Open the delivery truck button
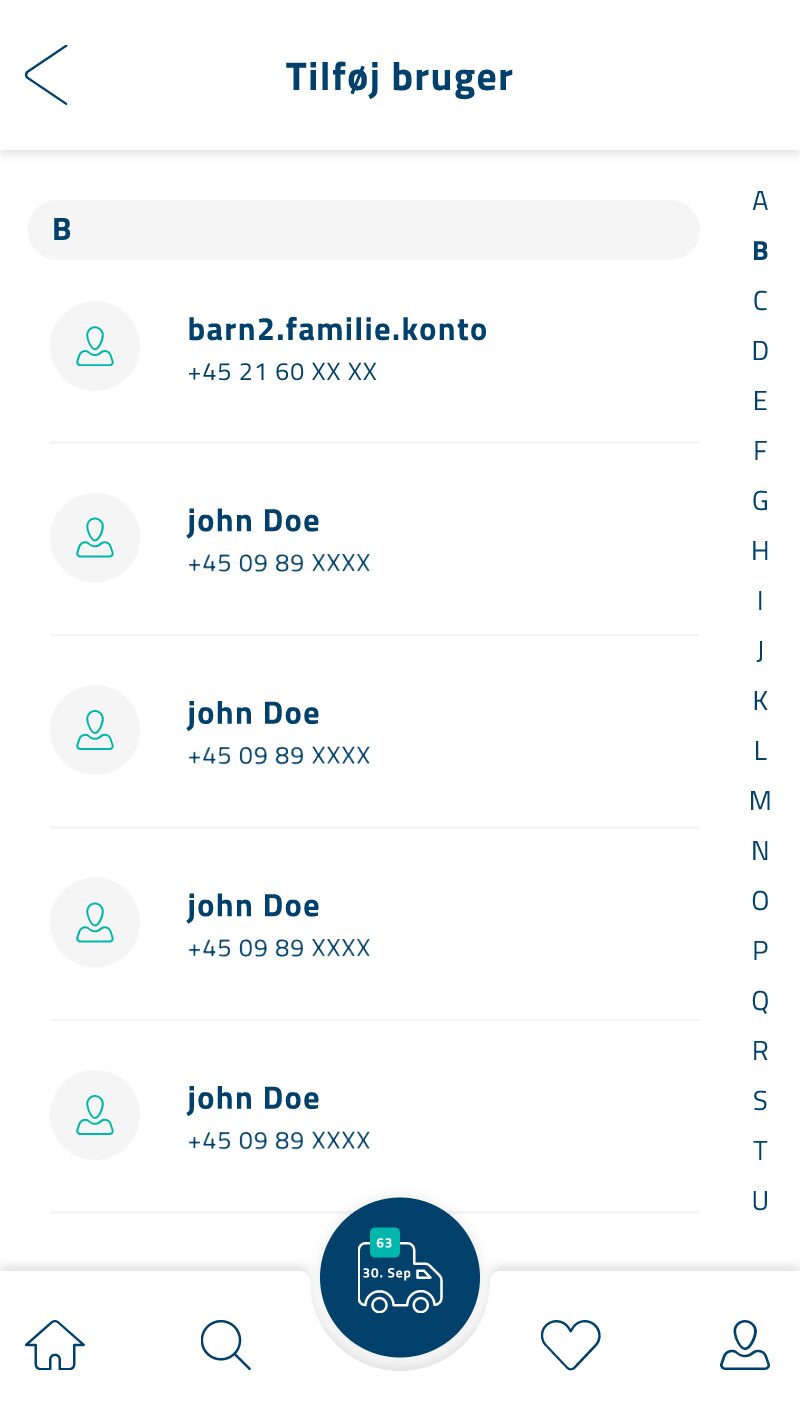Image resolution: width=800 pixels, height=1420 pixels. tap(400, 1277)
